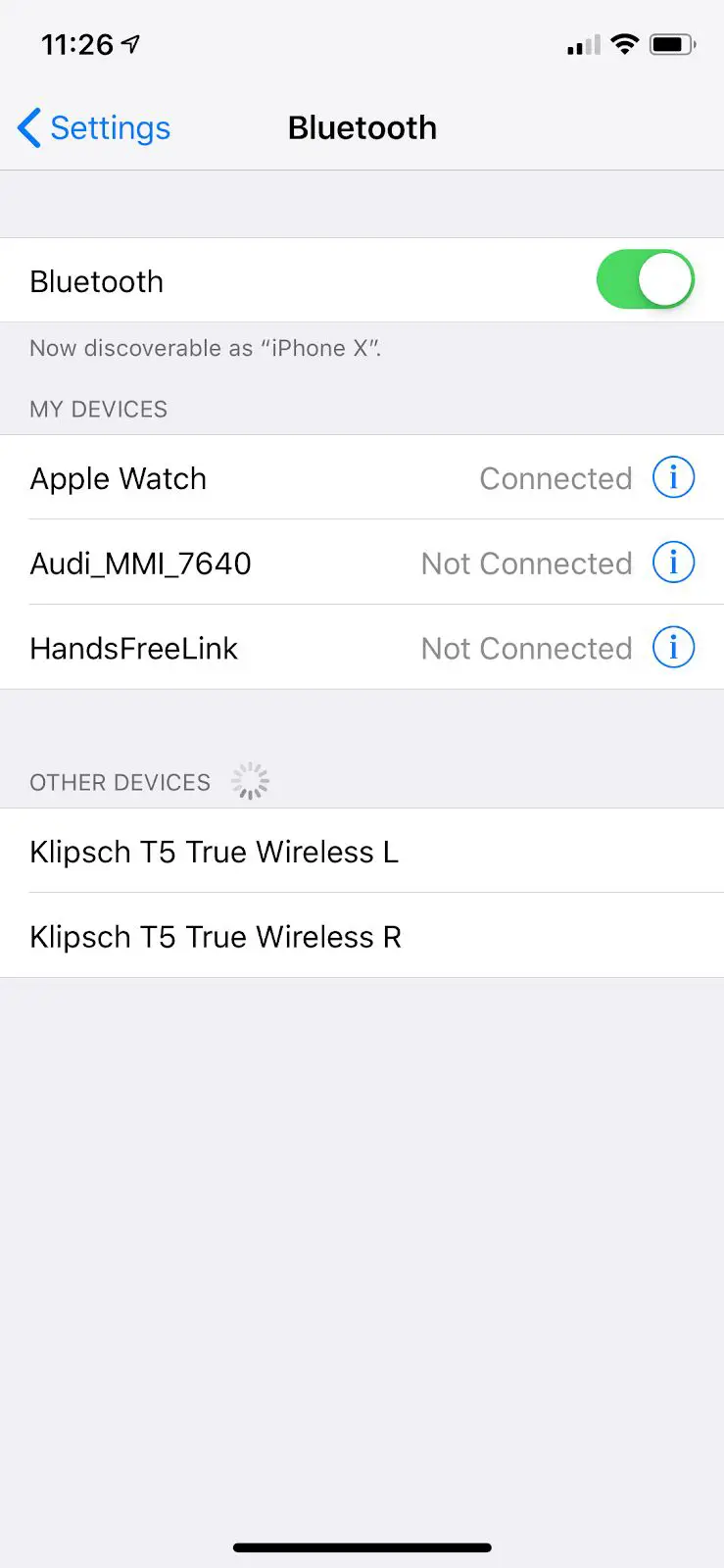
Task: Open info for HandsFreeLink
Action: point(673,648)
